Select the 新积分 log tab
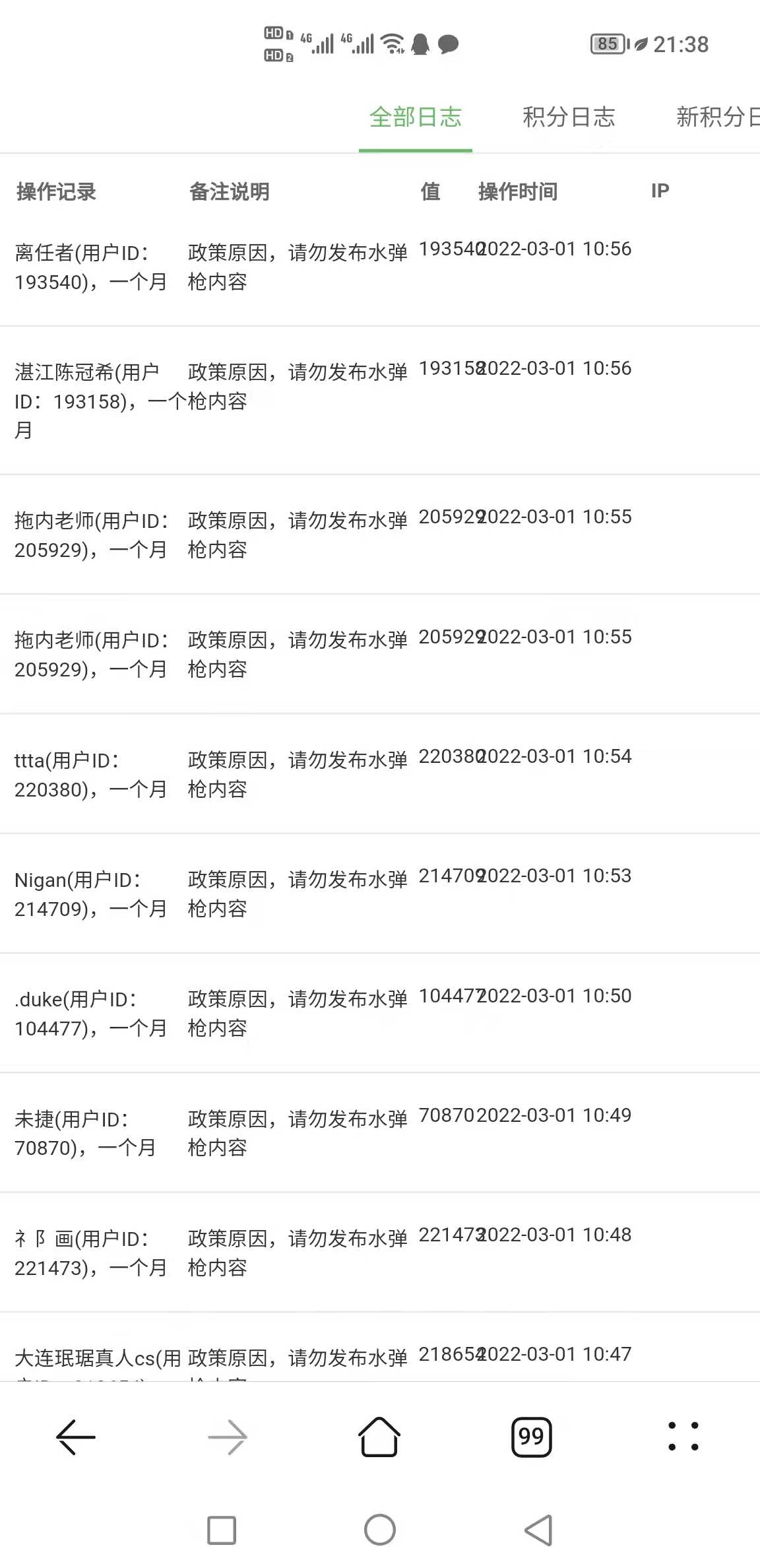Viewport: 760px width, 1568px height. pos(718,117)
